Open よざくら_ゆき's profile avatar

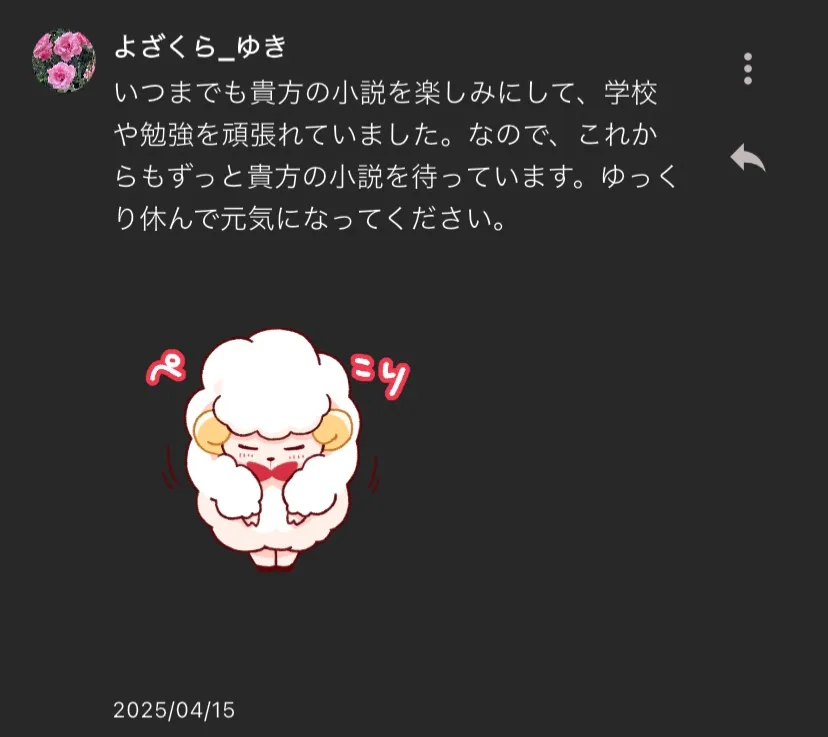[x=64, y=61]
